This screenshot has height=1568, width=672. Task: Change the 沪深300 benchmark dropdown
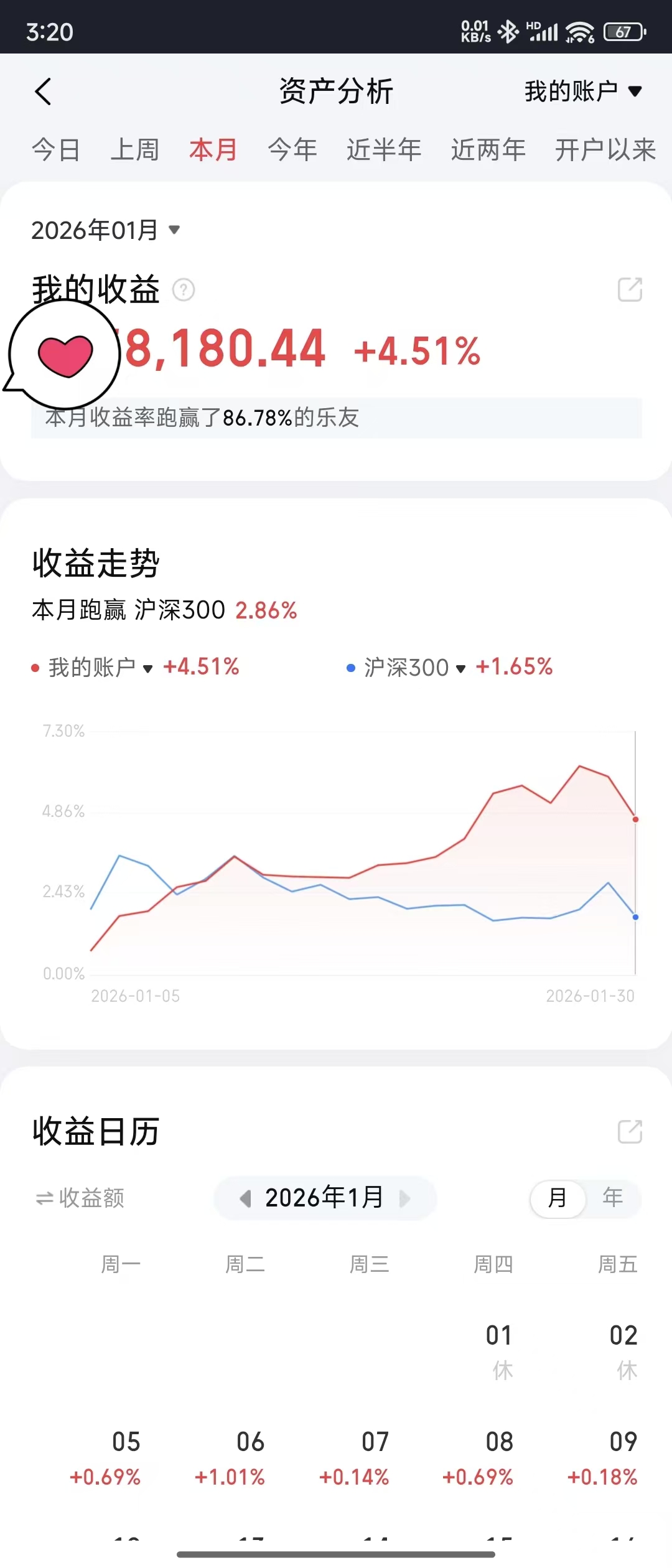(414, 668)
